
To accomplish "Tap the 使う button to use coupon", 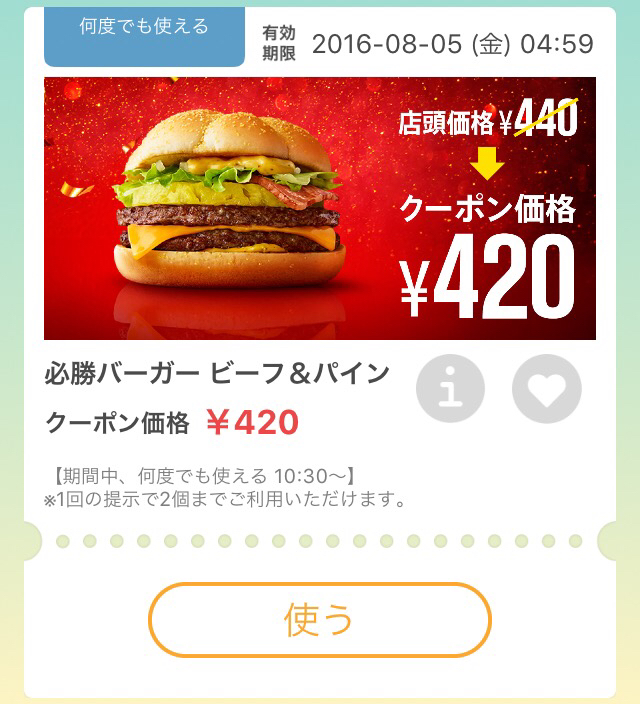I will [x=320, y=620].
